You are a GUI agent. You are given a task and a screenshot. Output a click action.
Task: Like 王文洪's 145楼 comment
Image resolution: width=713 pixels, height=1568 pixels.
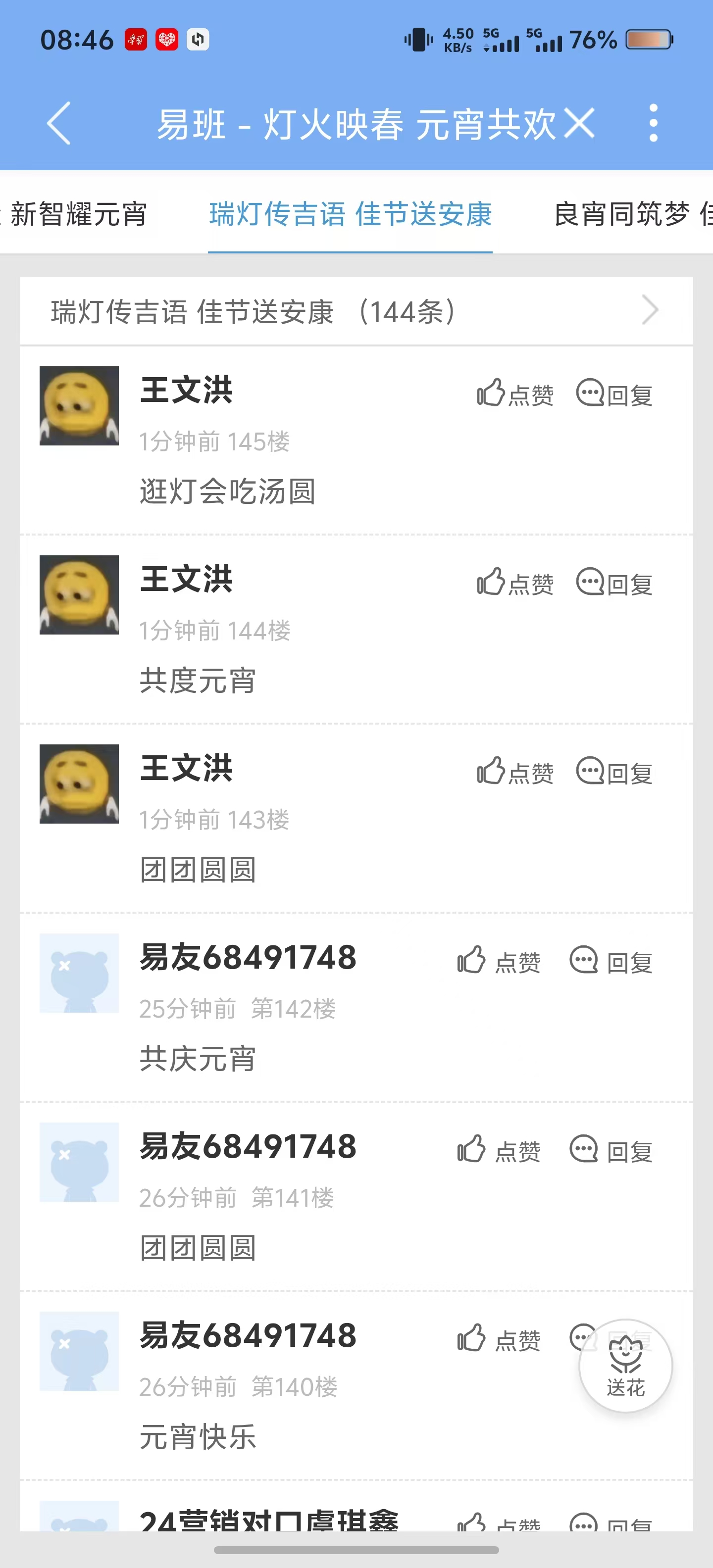point(515,394)
